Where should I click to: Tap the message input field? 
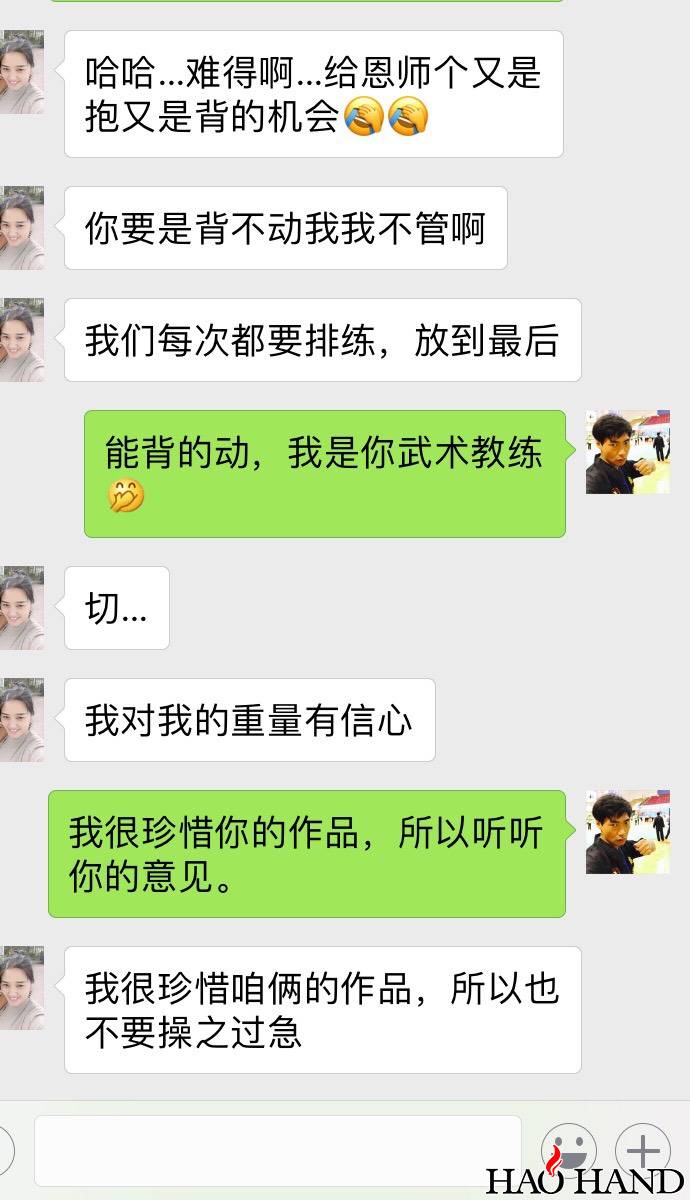coord(277,1151)
